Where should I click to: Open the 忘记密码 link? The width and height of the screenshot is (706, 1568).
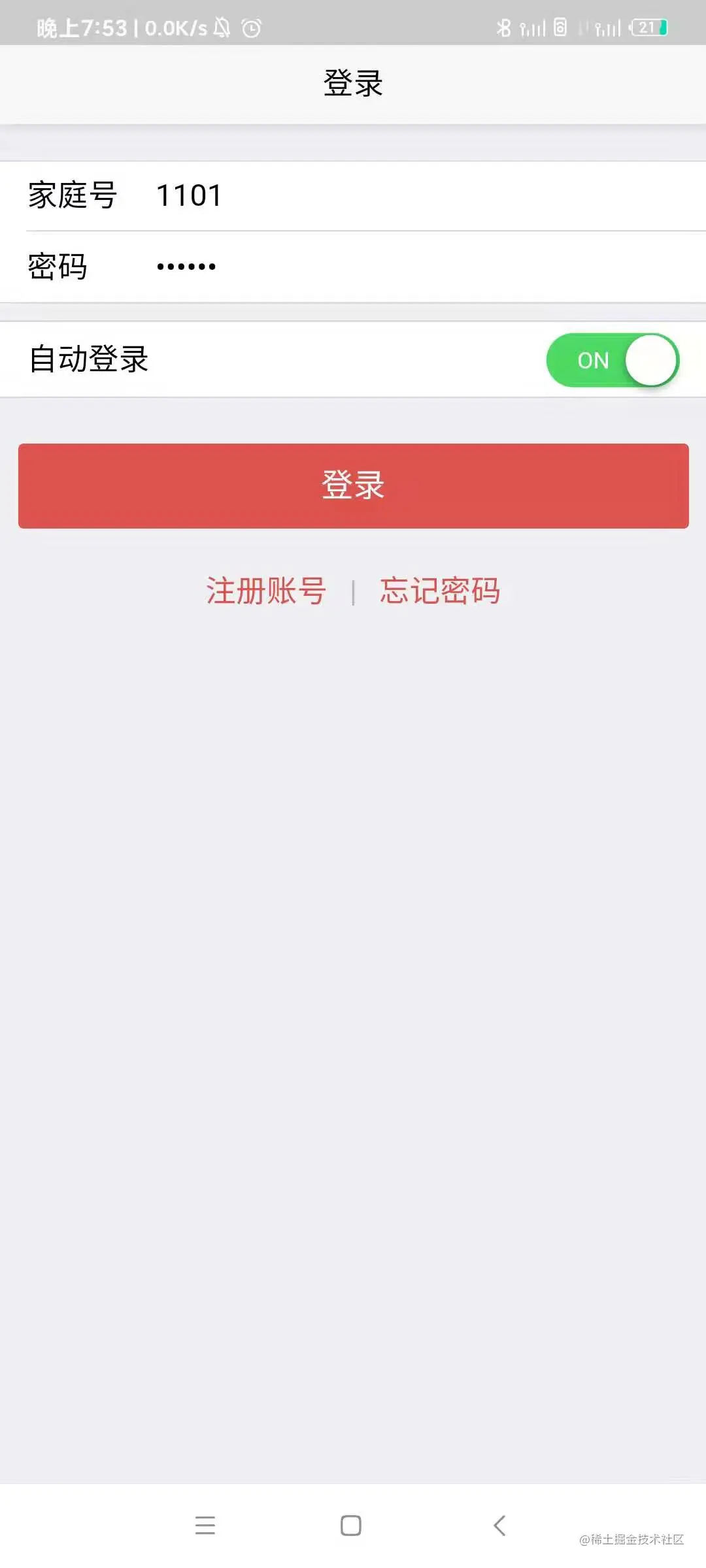click(x=440, y=591)
